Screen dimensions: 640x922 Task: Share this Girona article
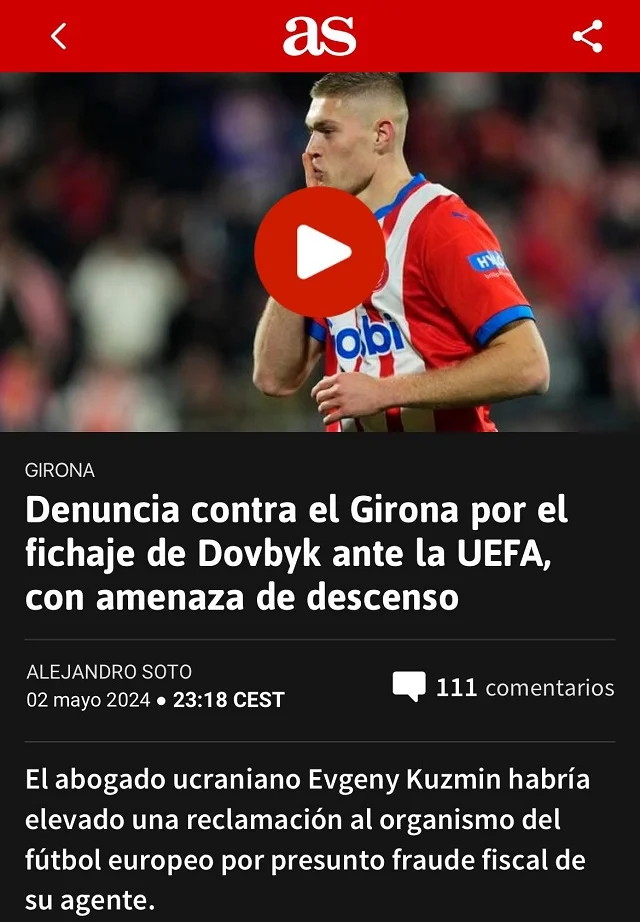coord(587,37)
